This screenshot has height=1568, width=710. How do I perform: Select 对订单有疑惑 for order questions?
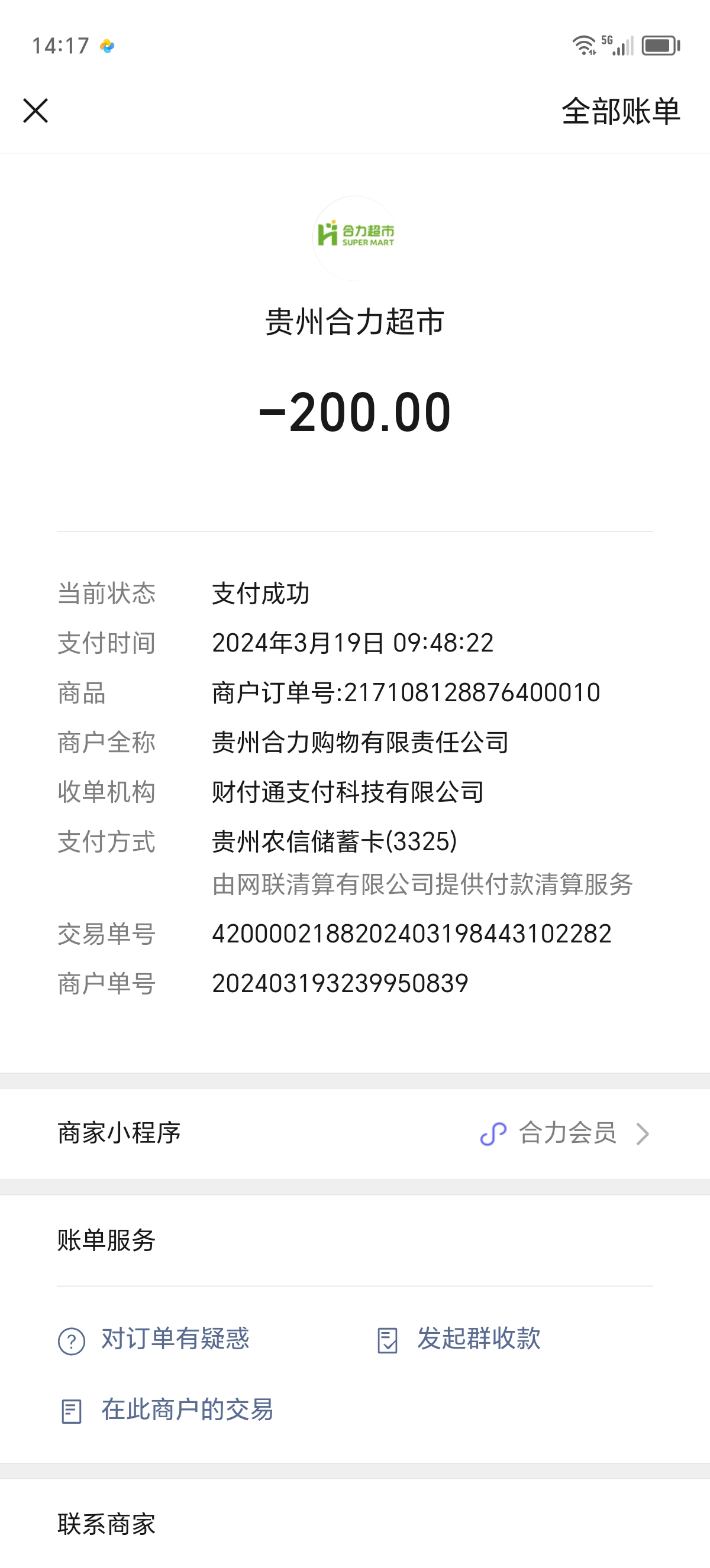[x=154, y=1339]
